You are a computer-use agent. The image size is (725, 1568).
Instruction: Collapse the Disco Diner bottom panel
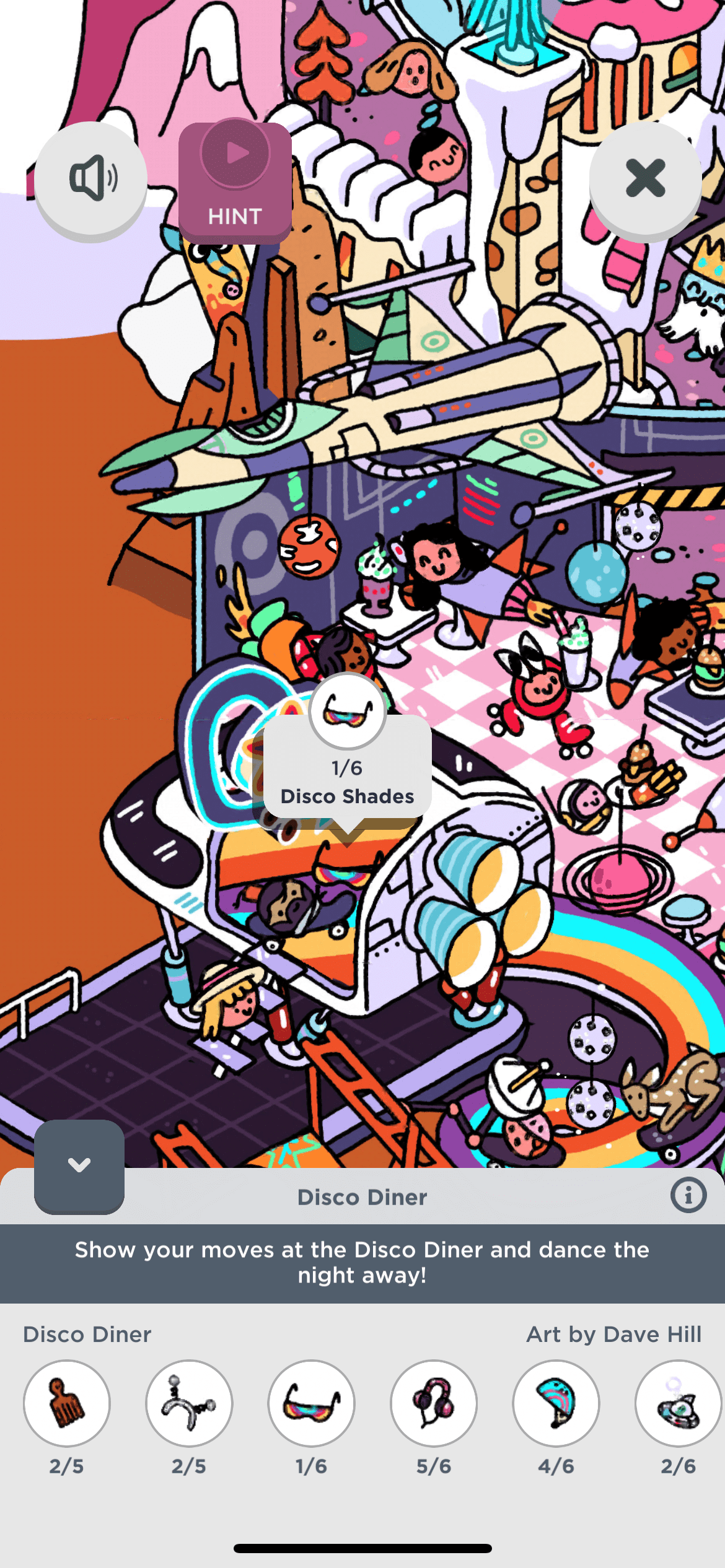(x=79, y=1166)
